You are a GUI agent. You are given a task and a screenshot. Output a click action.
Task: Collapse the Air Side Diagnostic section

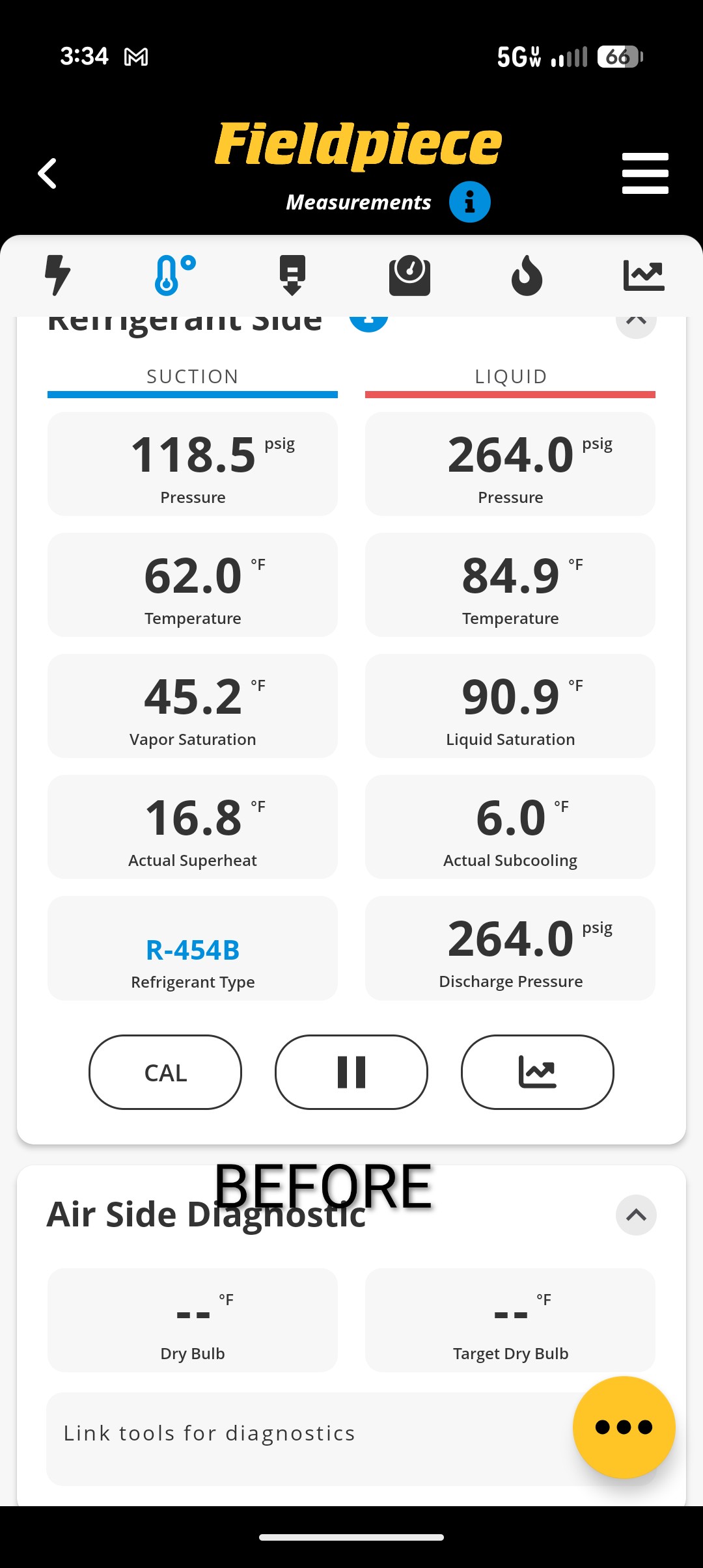[636, 1215]
